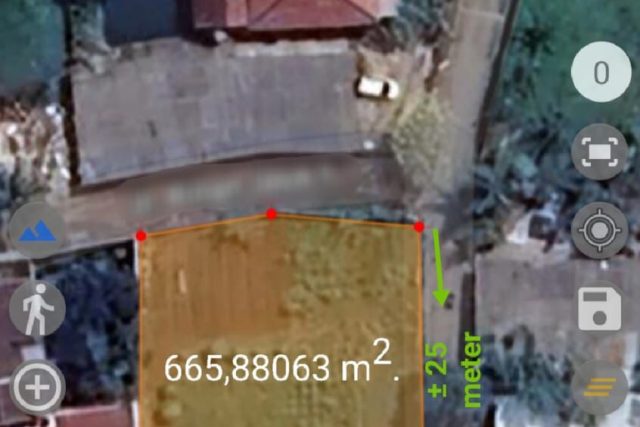Center map on my location
640x427 pixels.
(599, 231)
